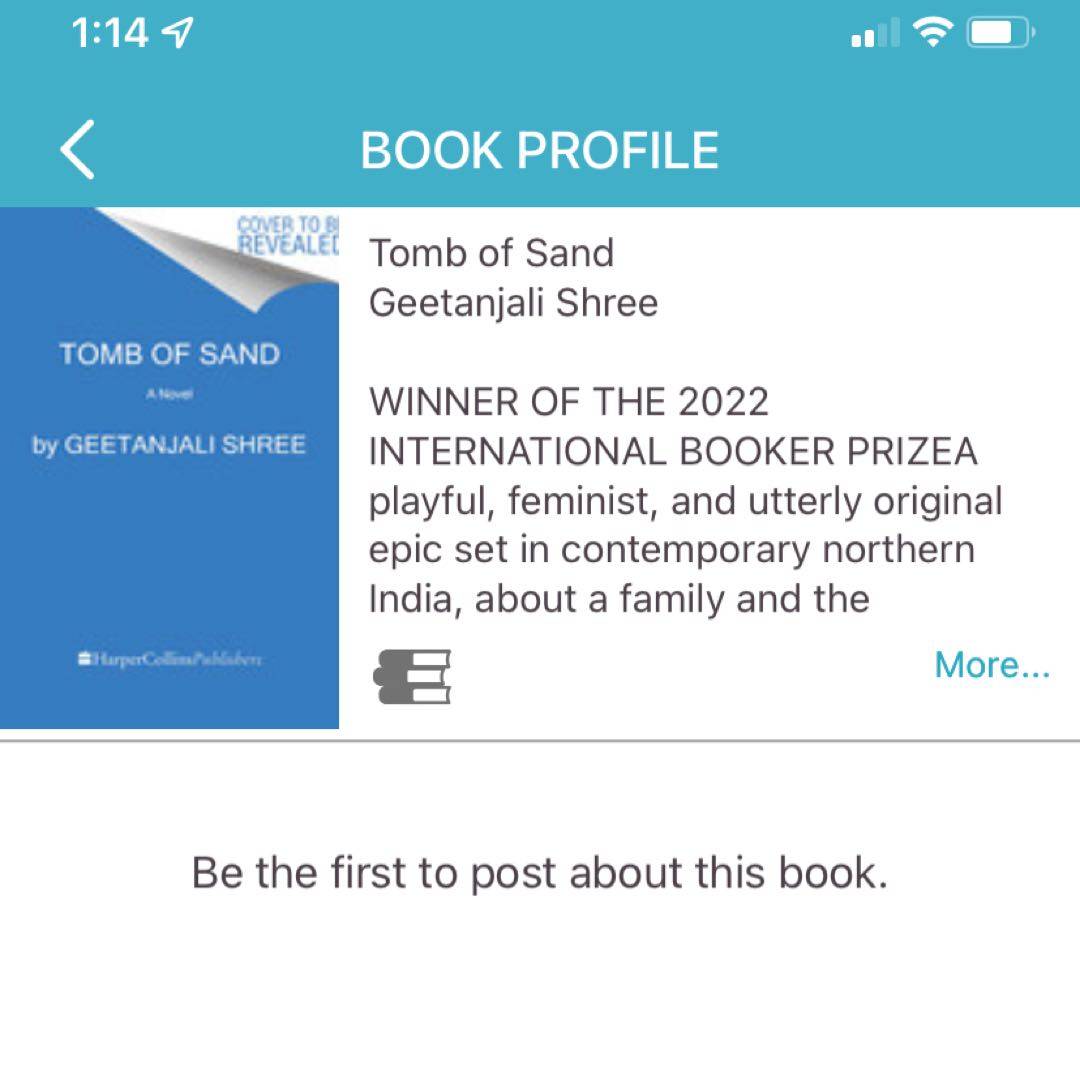Tap the stacked books icon
Viewport: 1080px width, 1080px height.
pos(413,676)
